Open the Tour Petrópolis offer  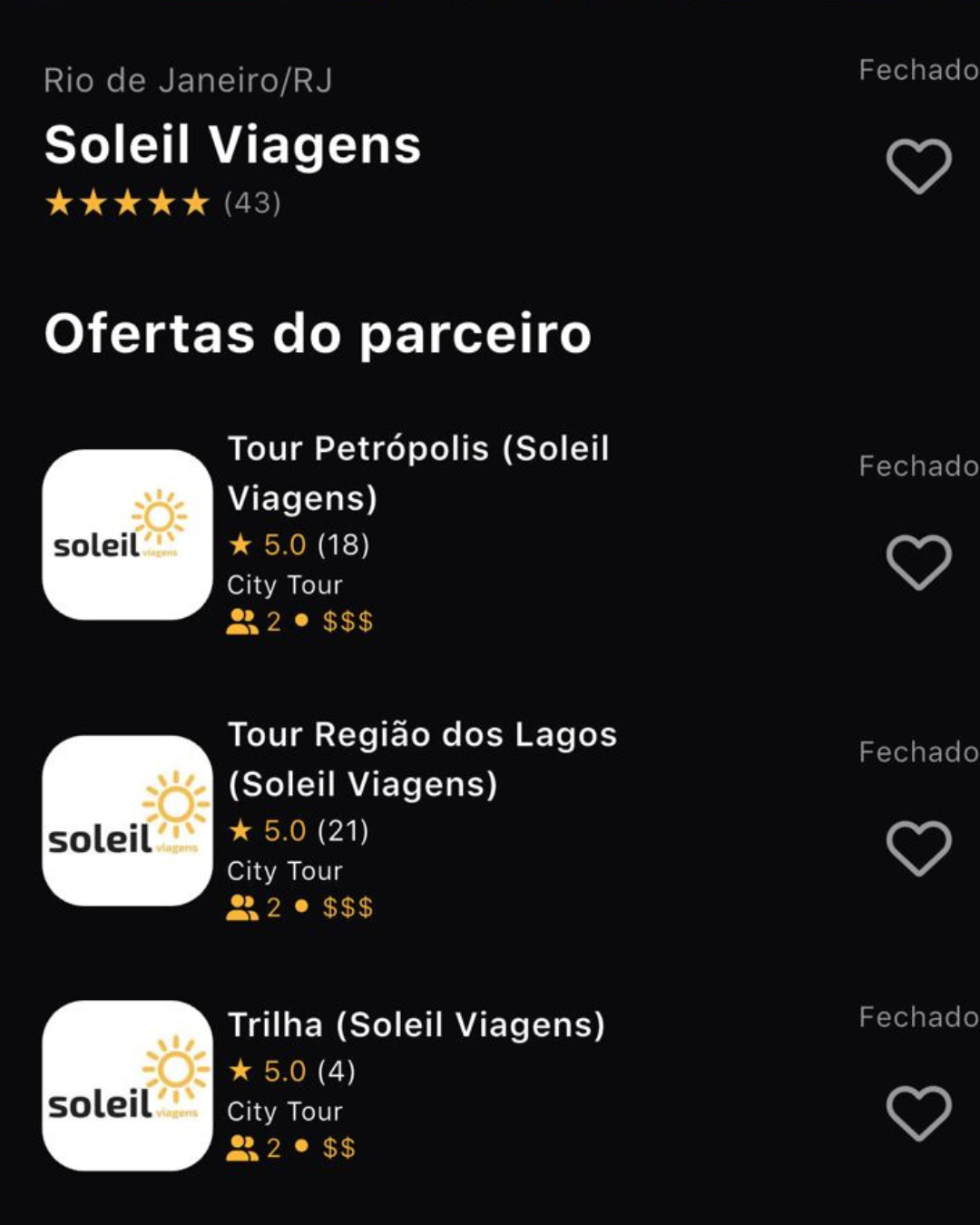417,472
